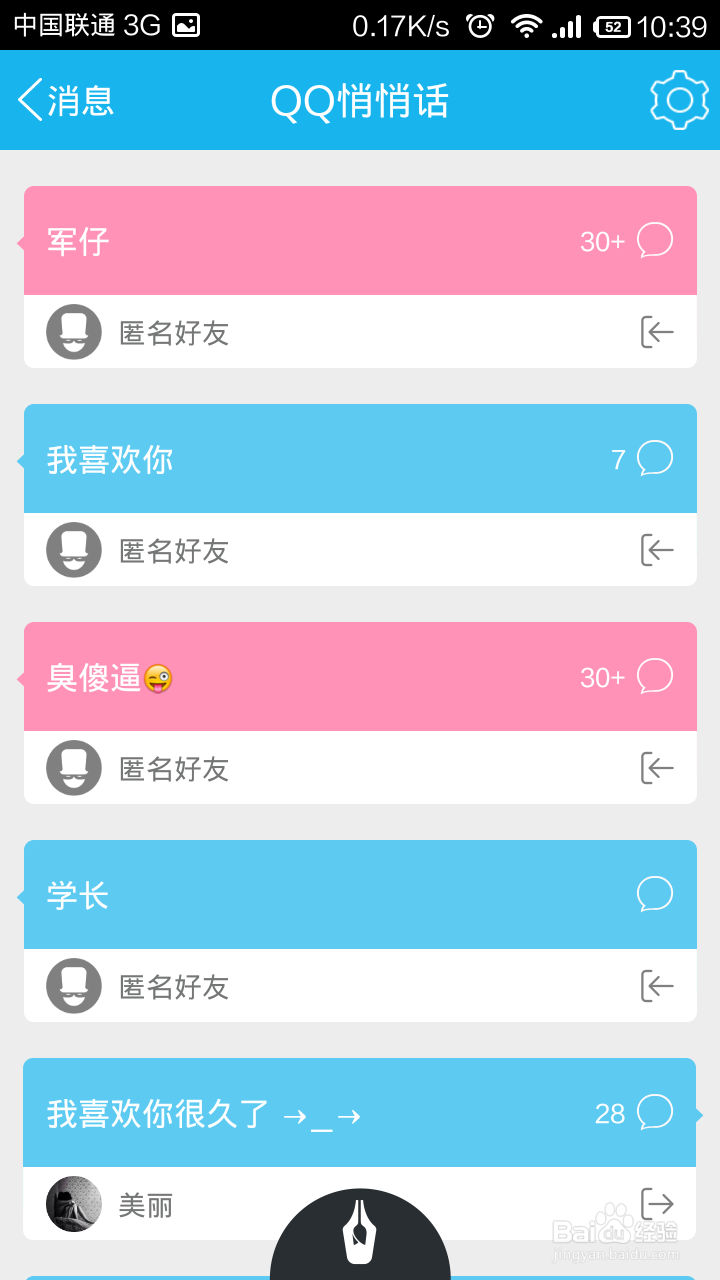Go back to 消息

click(x=66, y=101)
